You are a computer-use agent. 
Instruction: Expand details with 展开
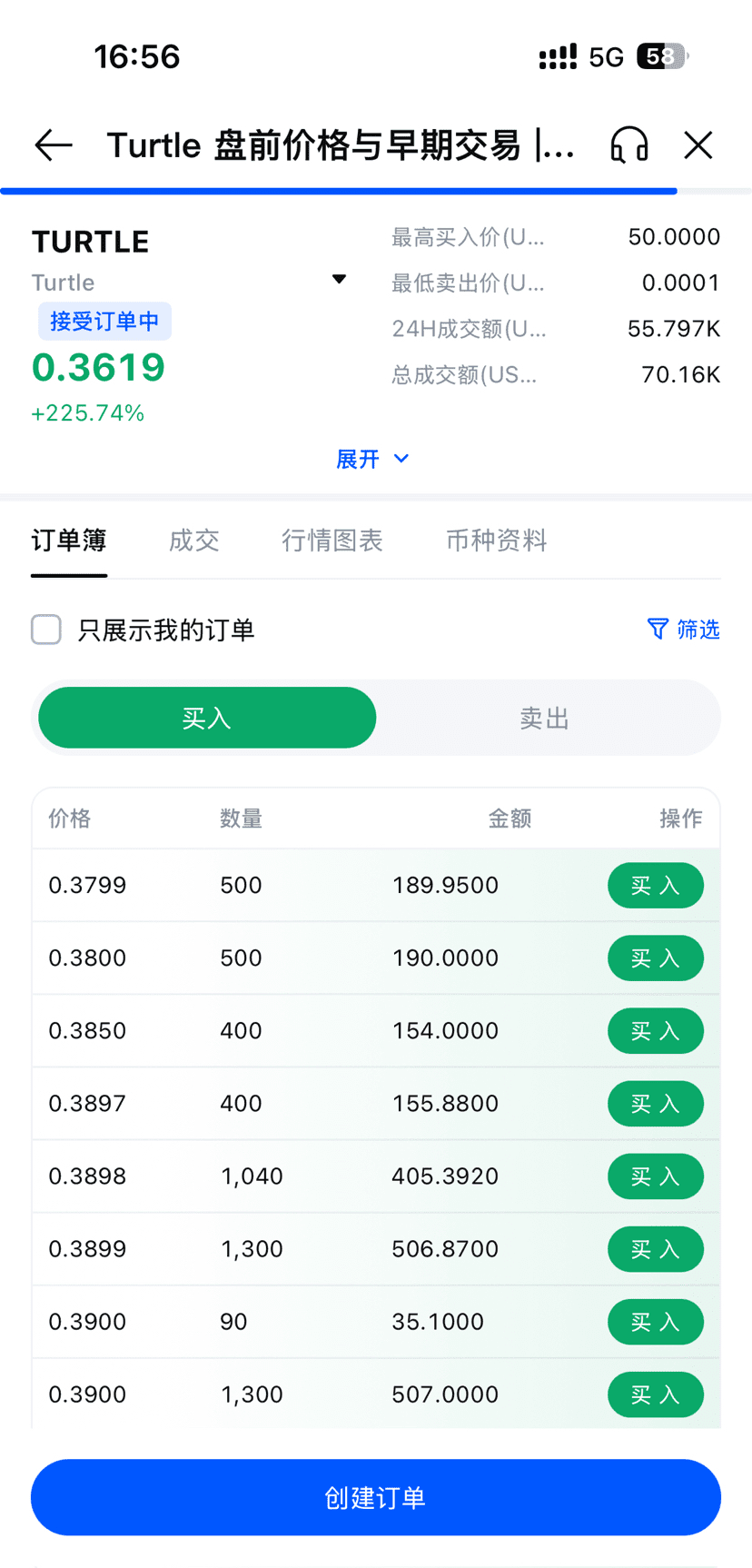(x=373, y=459)
